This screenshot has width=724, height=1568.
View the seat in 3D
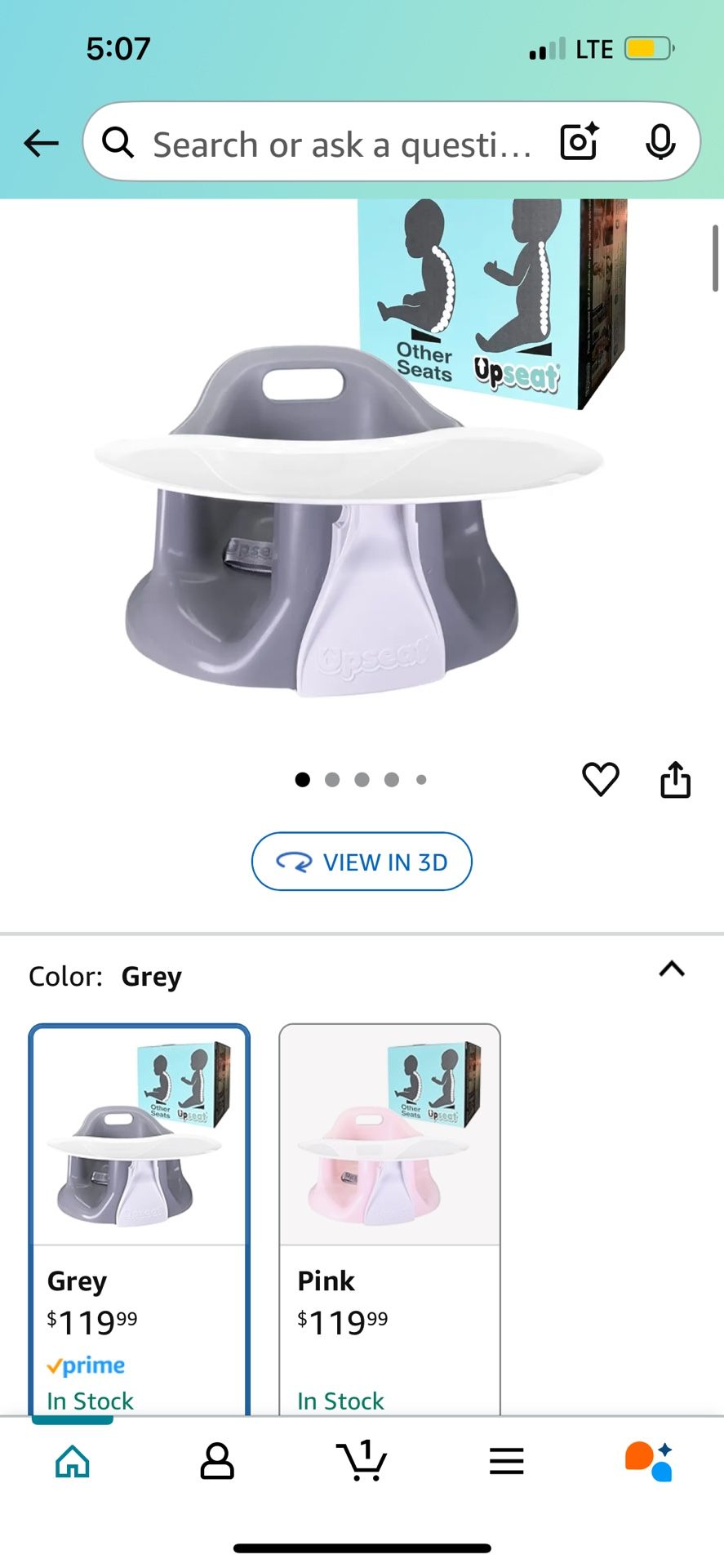(362, 862)
